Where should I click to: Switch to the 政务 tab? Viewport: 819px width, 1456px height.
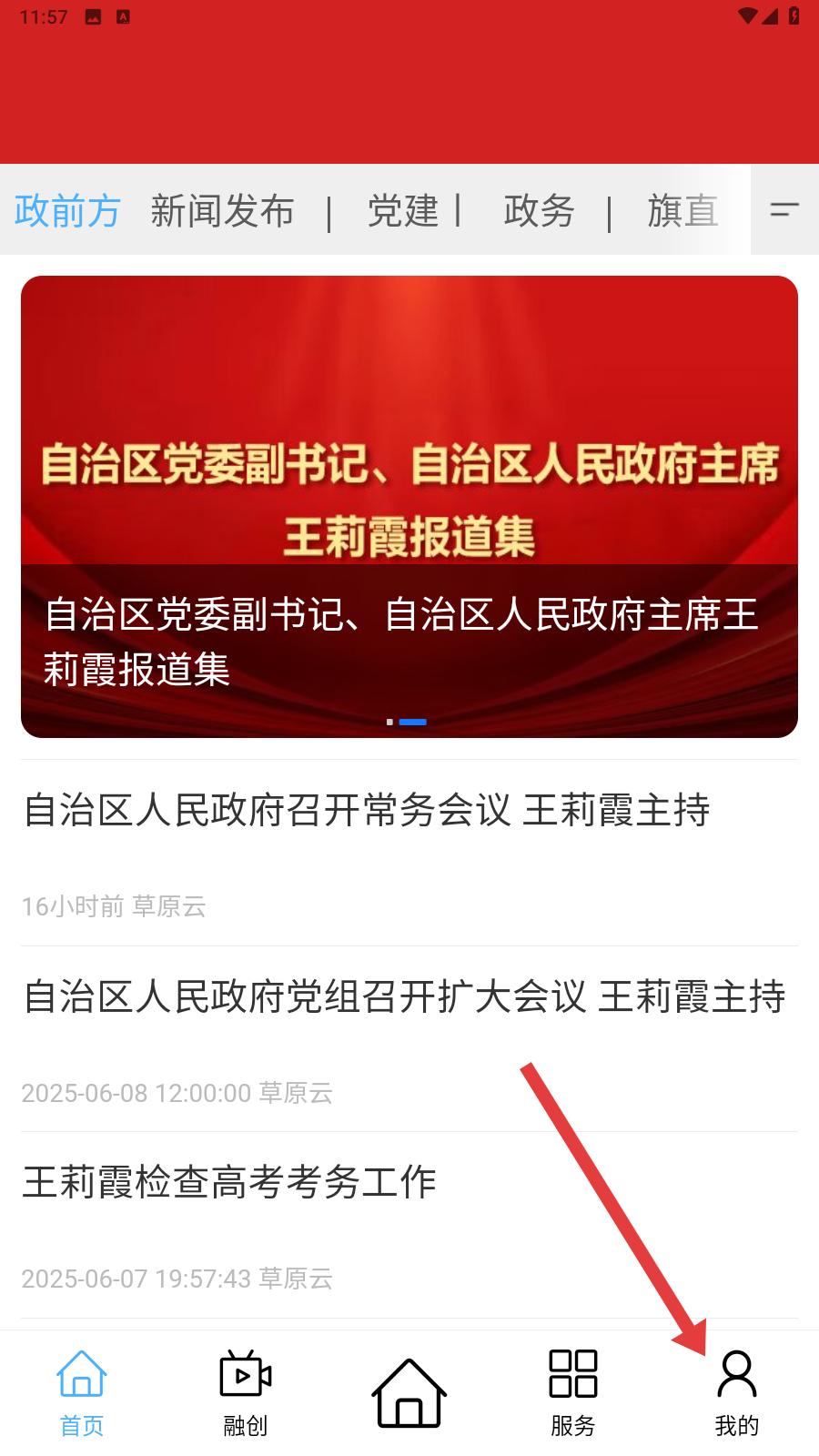(x=539, y=211)
